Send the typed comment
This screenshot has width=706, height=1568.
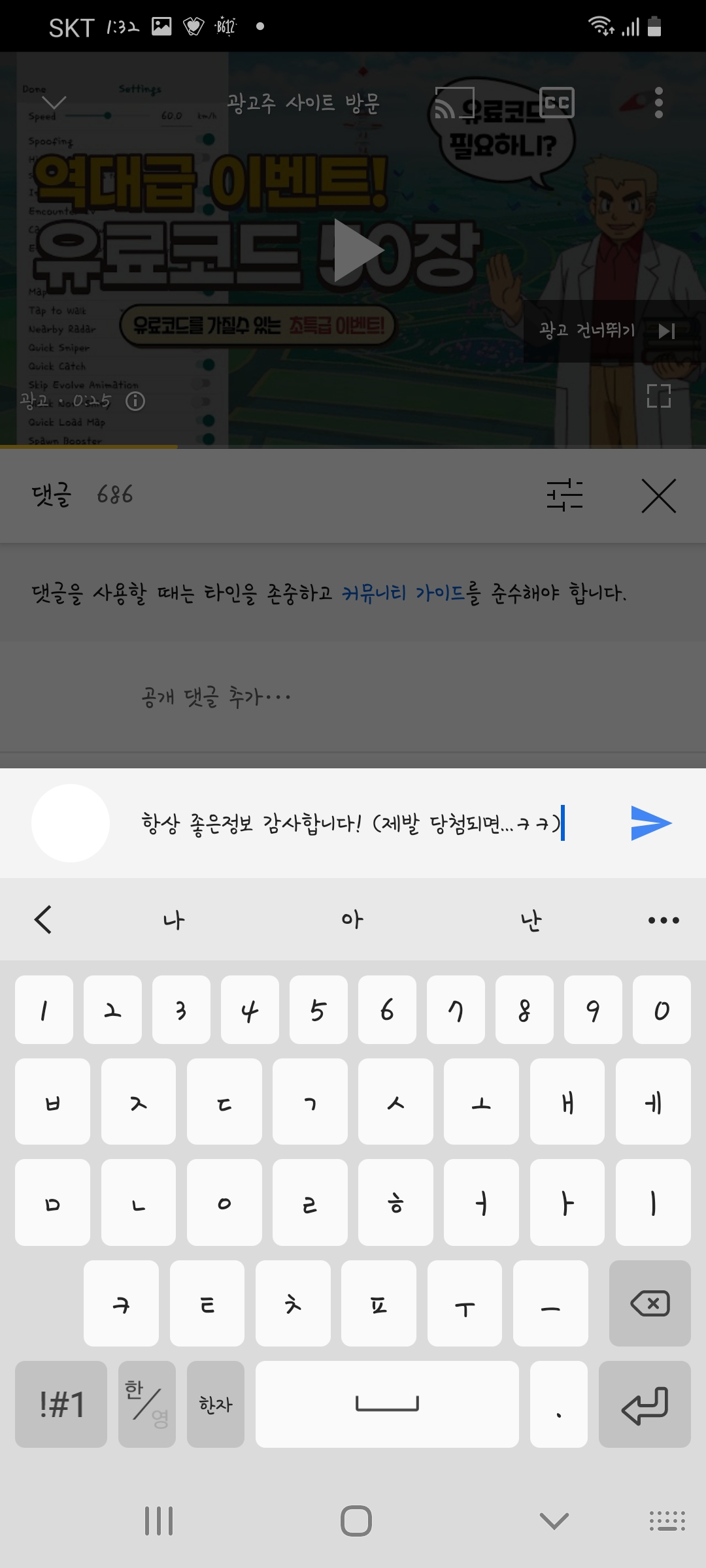pyautogui.click(x=651, y=823)
